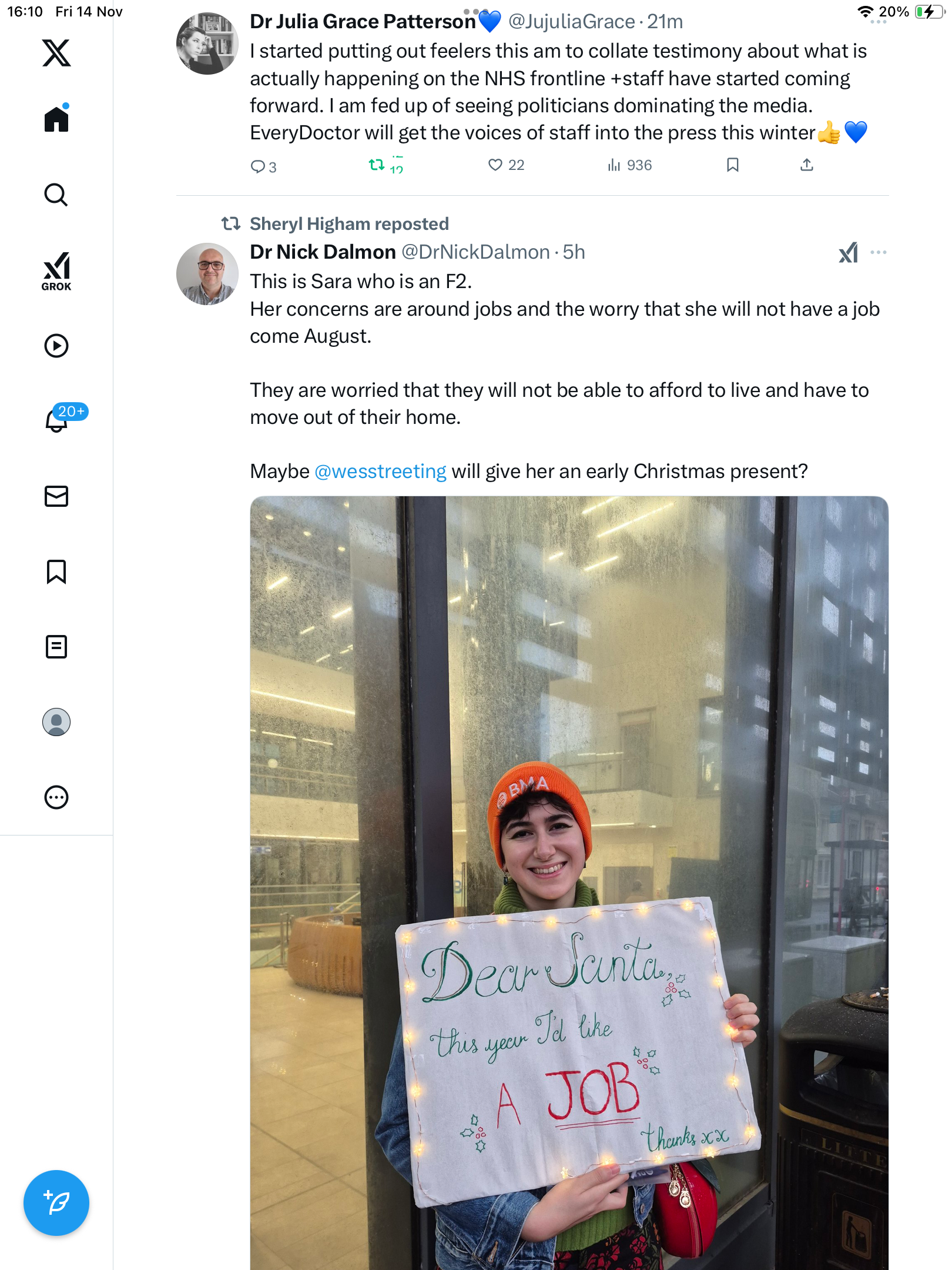View Dr Nick Dalmon's photo full screen
This screenshot has width=952, height=1270.
[569, 823]
